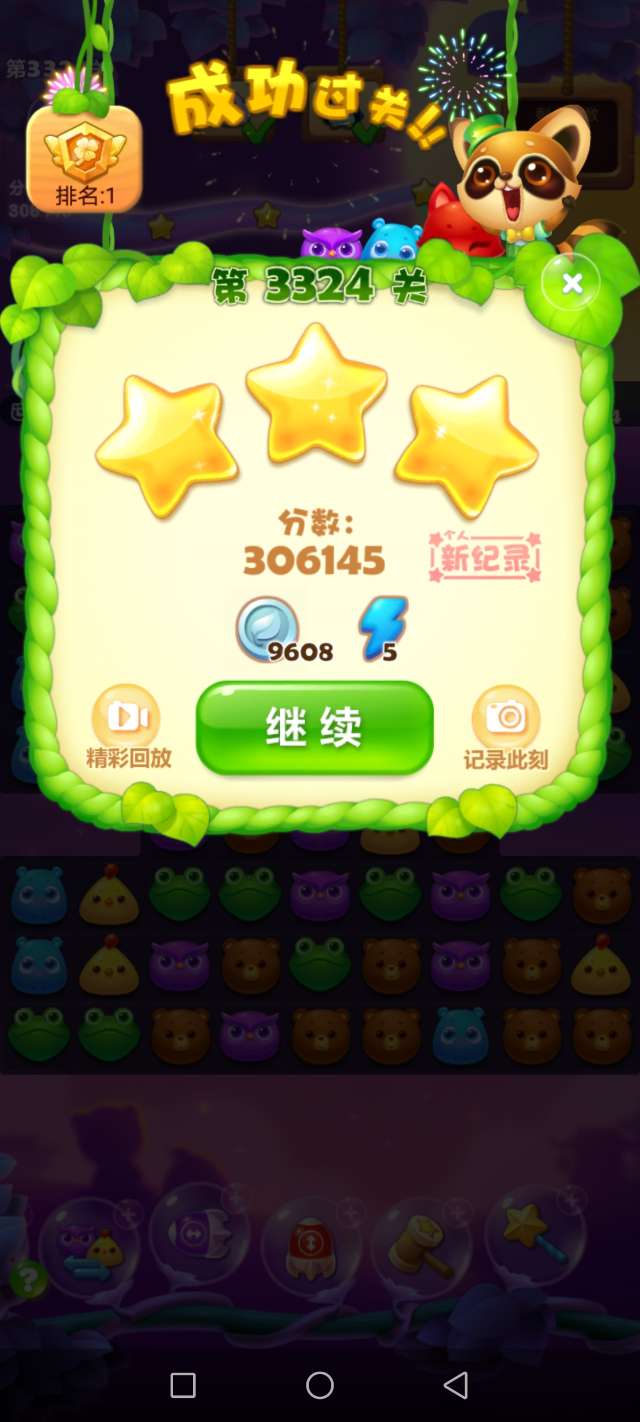Viewport: 640px width, 1422px height.
Task: Tap the green 继续 button
Action: coord(314,728)
